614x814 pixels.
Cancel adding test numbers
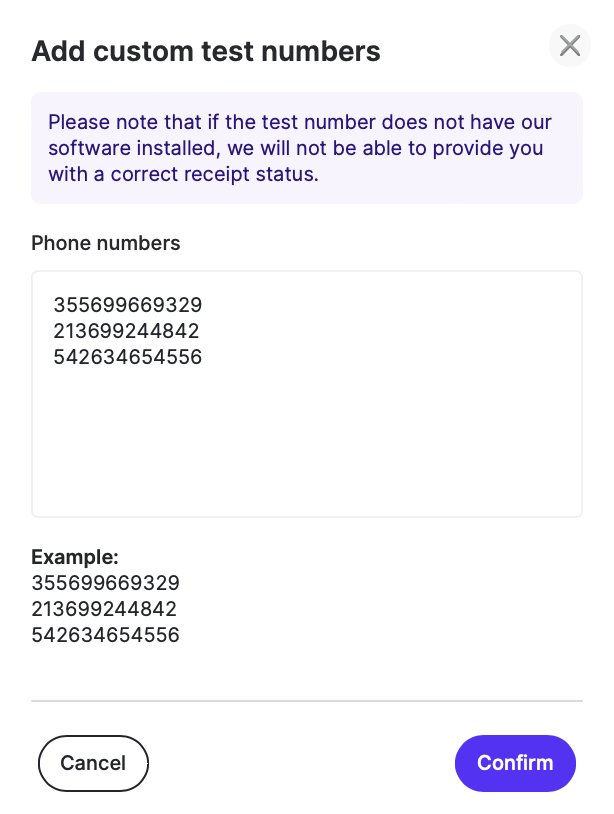(x=93, y=763)
